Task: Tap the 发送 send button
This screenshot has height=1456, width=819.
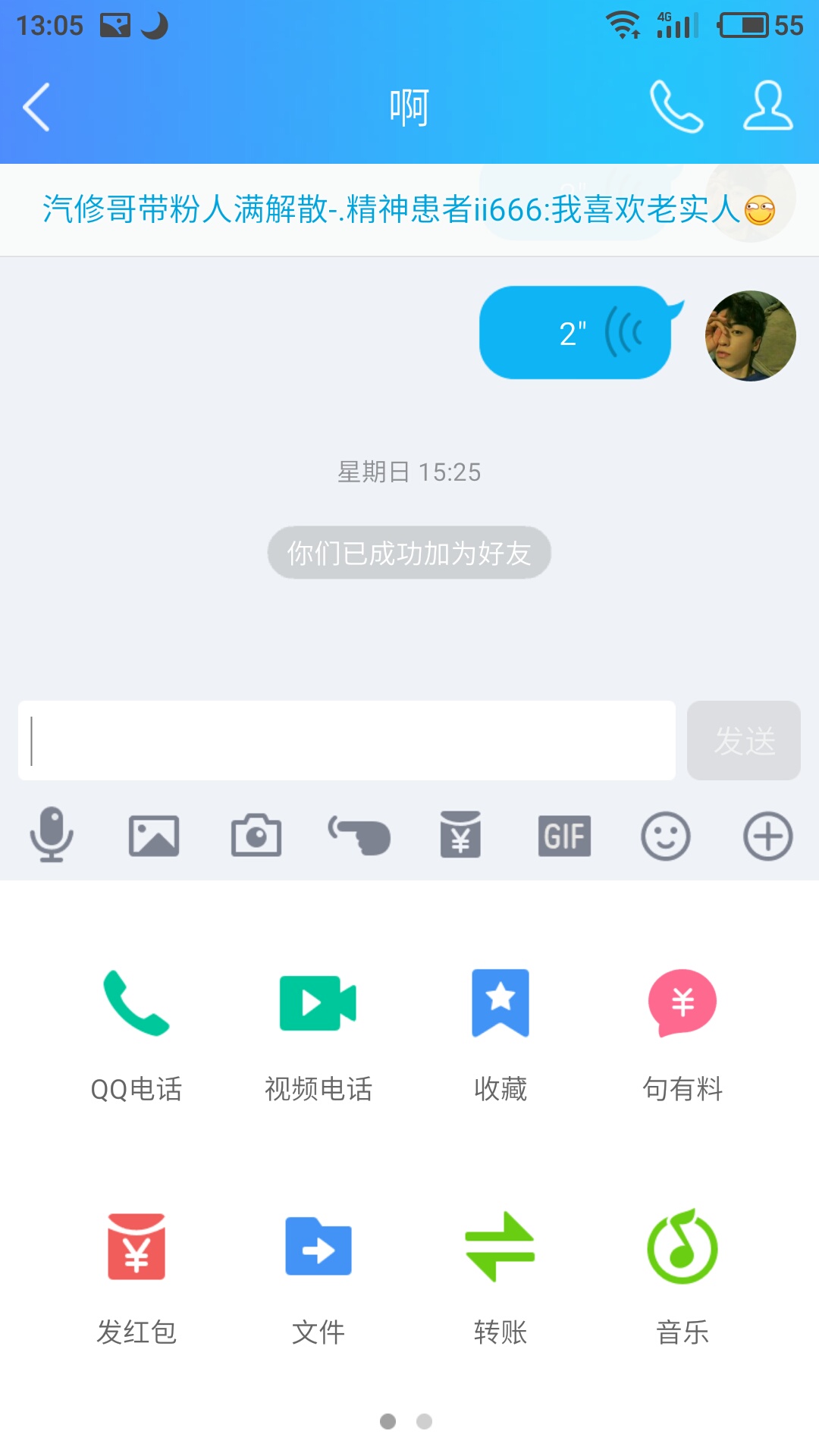Action: click(x=743, y=741)
